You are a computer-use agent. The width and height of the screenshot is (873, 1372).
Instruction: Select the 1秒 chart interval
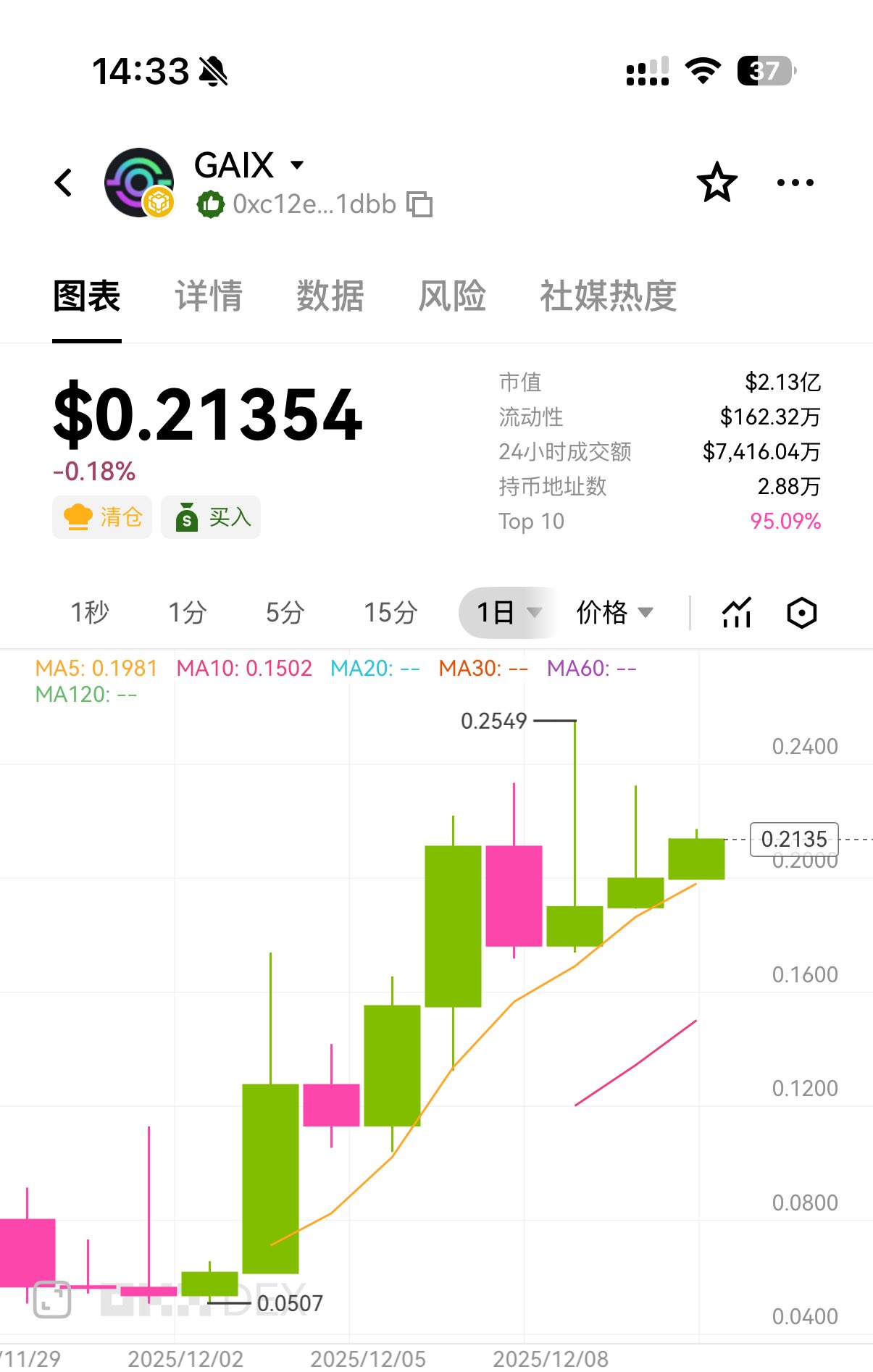[x=90, y=613]
